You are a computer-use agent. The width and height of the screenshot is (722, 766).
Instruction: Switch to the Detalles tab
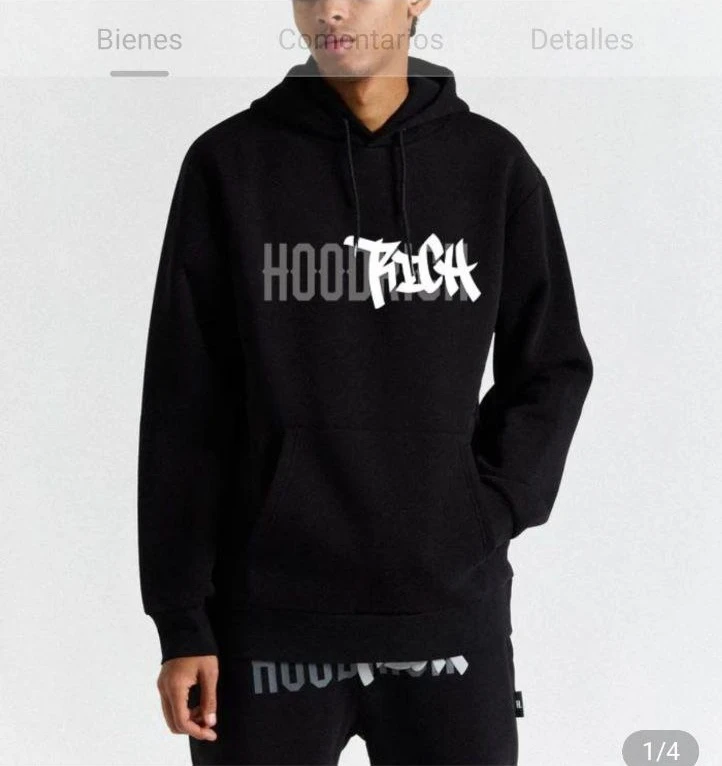pos(581,40)
